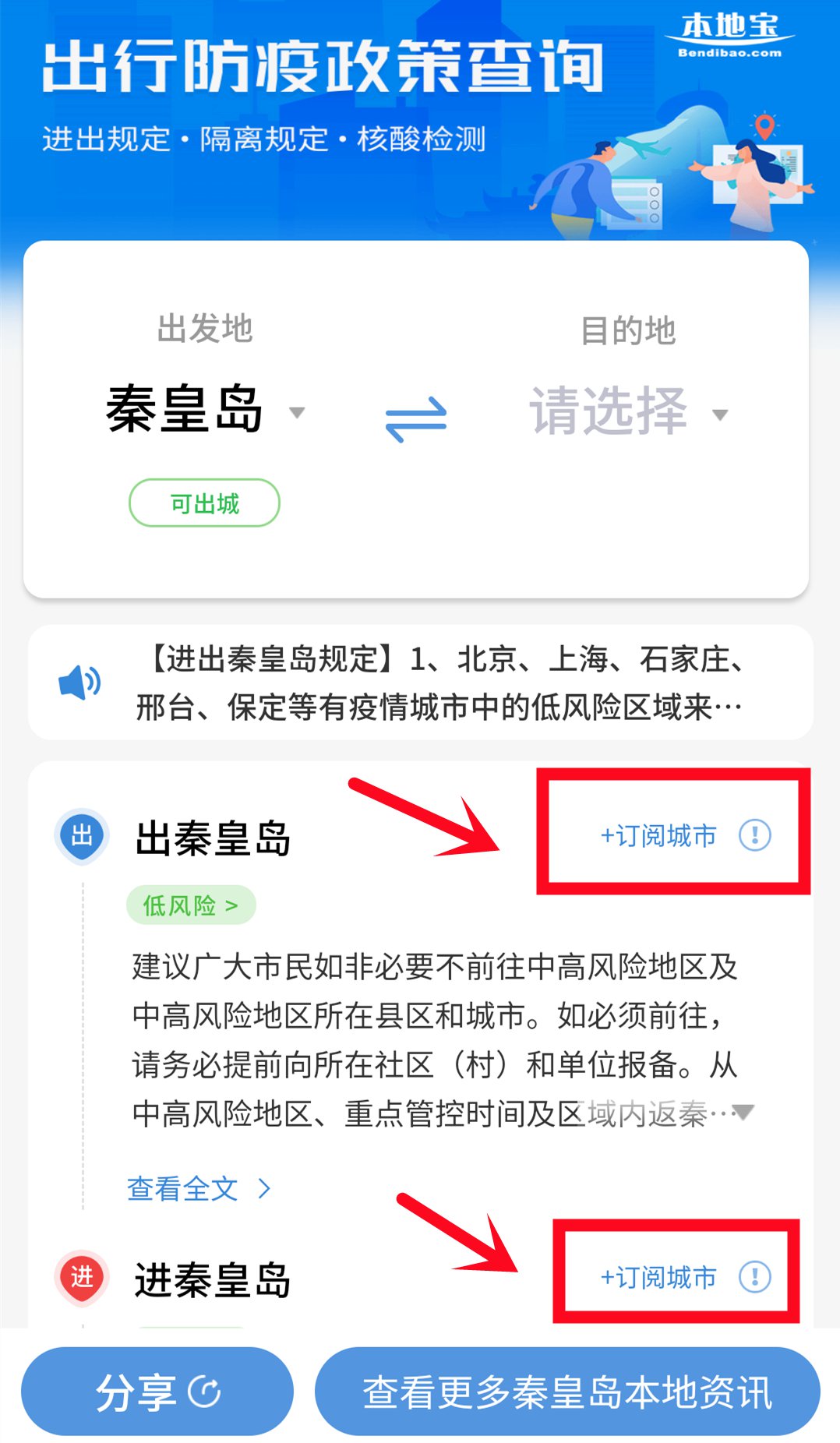Open info icon beside 出秦皇岛 subscribe
Screen dimensions: 840x1443
point(754,835)
